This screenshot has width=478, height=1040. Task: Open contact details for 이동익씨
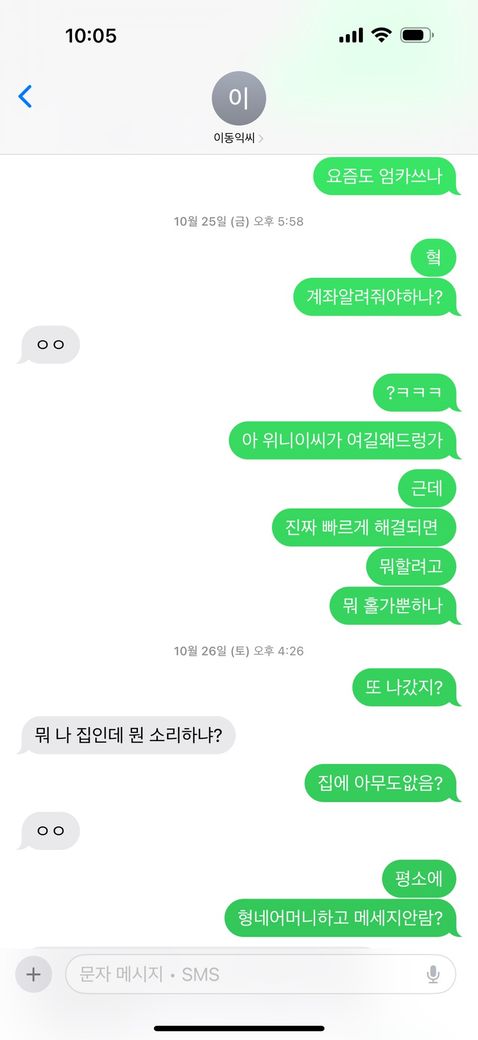pyautogui.click(x=239, y=108)
